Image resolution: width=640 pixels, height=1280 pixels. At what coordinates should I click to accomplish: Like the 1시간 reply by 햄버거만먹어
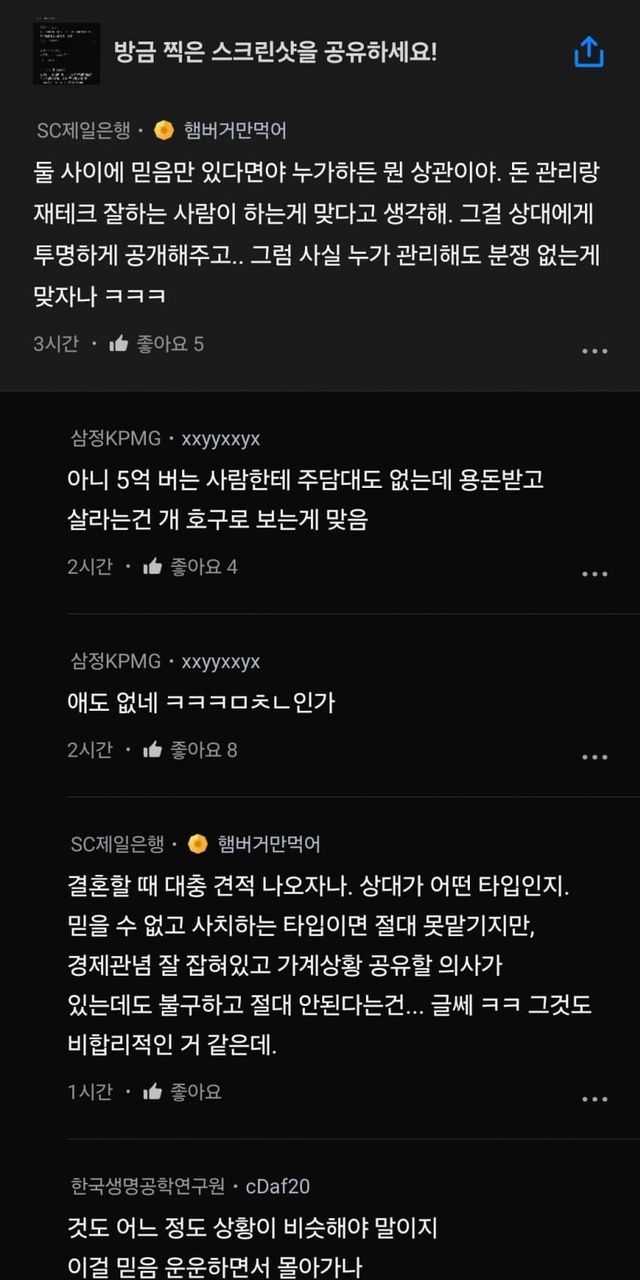coord(153,1092)
